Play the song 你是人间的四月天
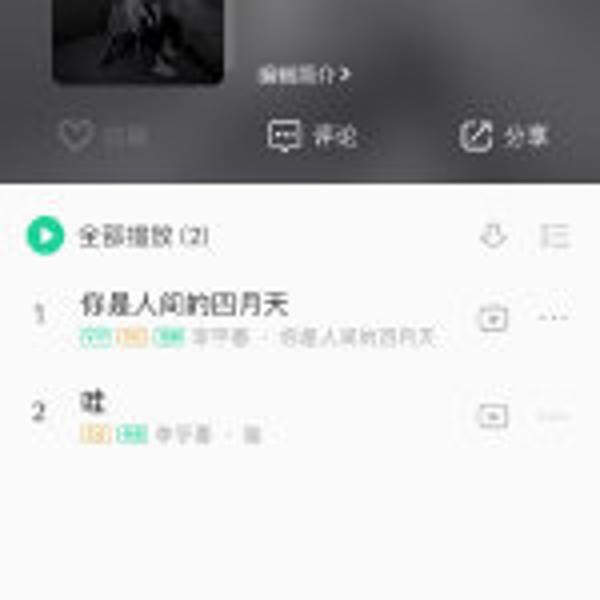This screenshot has height=600, width=600. (184, 304)
